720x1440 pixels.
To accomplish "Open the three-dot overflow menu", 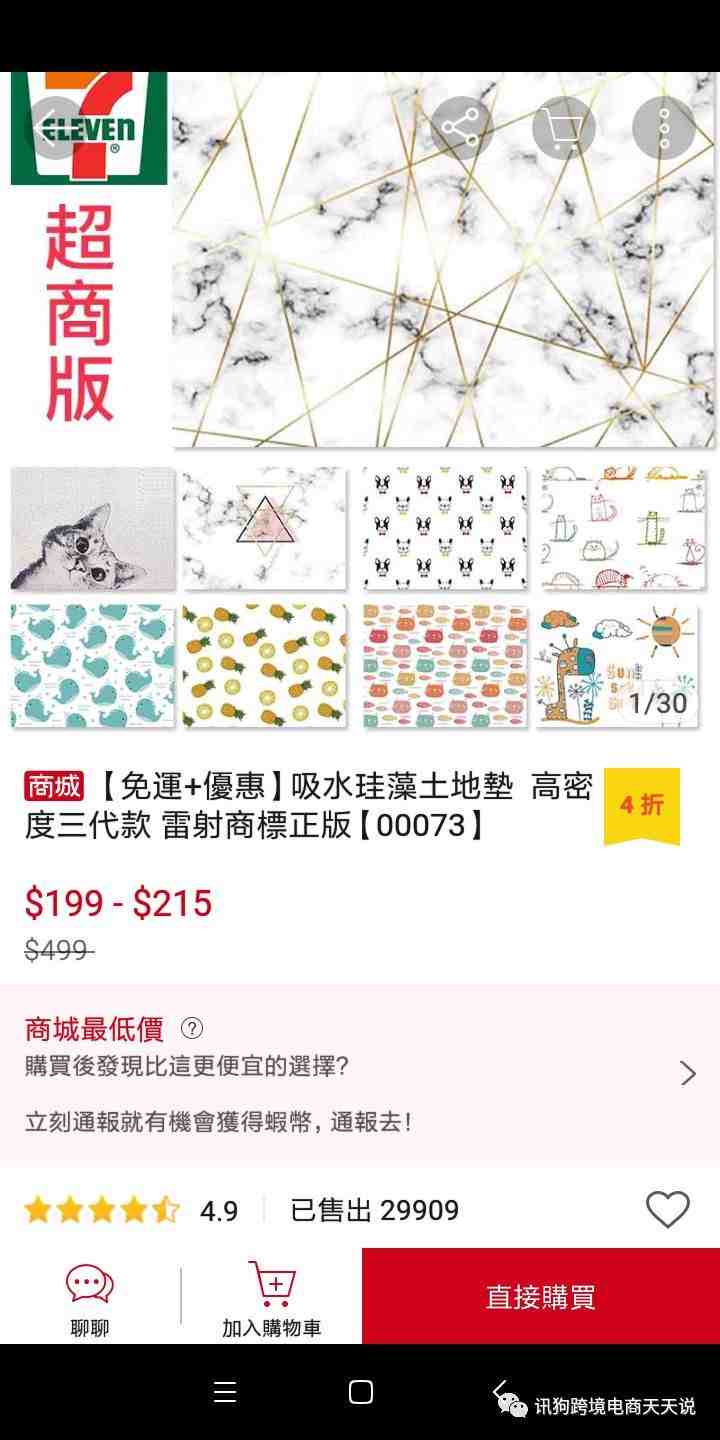I will pos(663,128).
